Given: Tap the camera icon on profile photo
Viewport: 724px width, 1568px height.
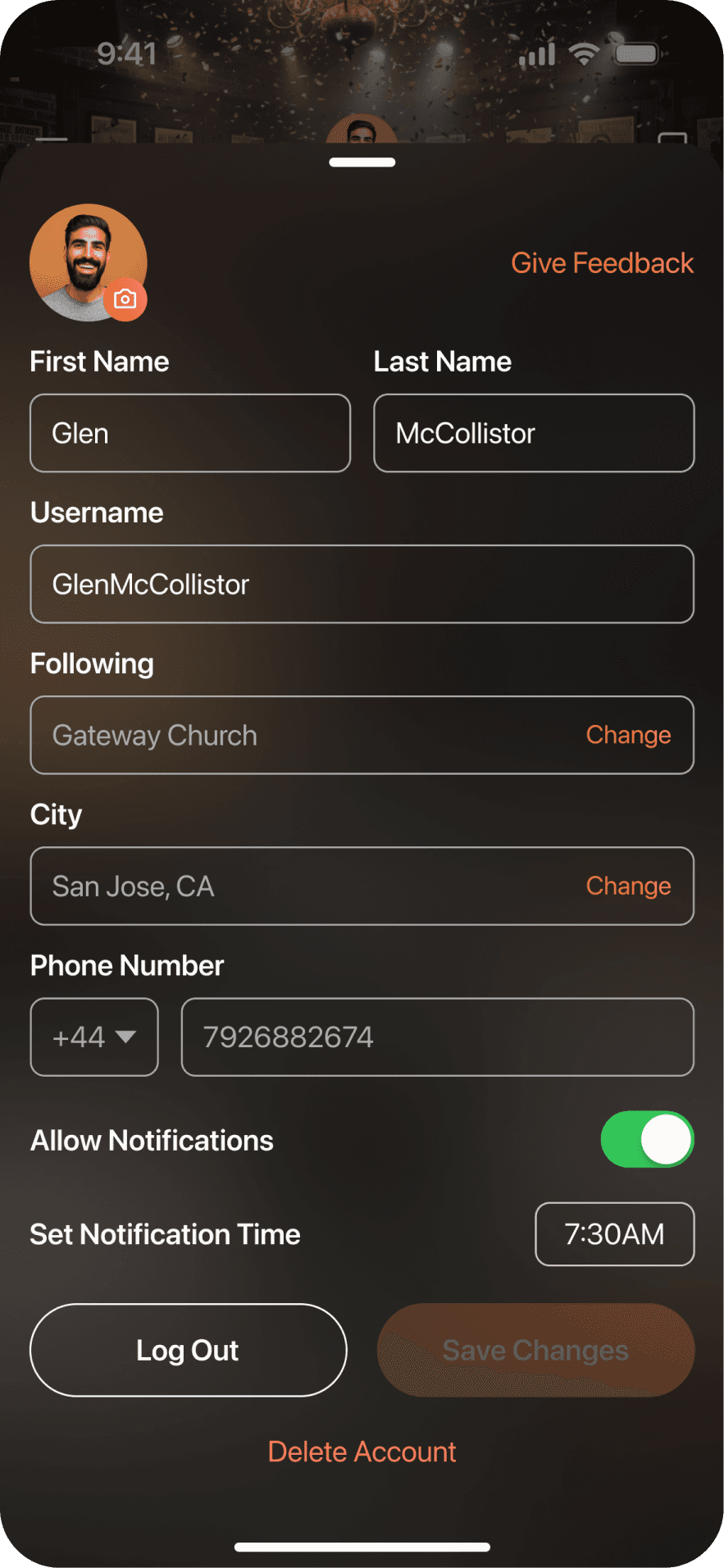Looking at the screenshot, I should point(125,299).
